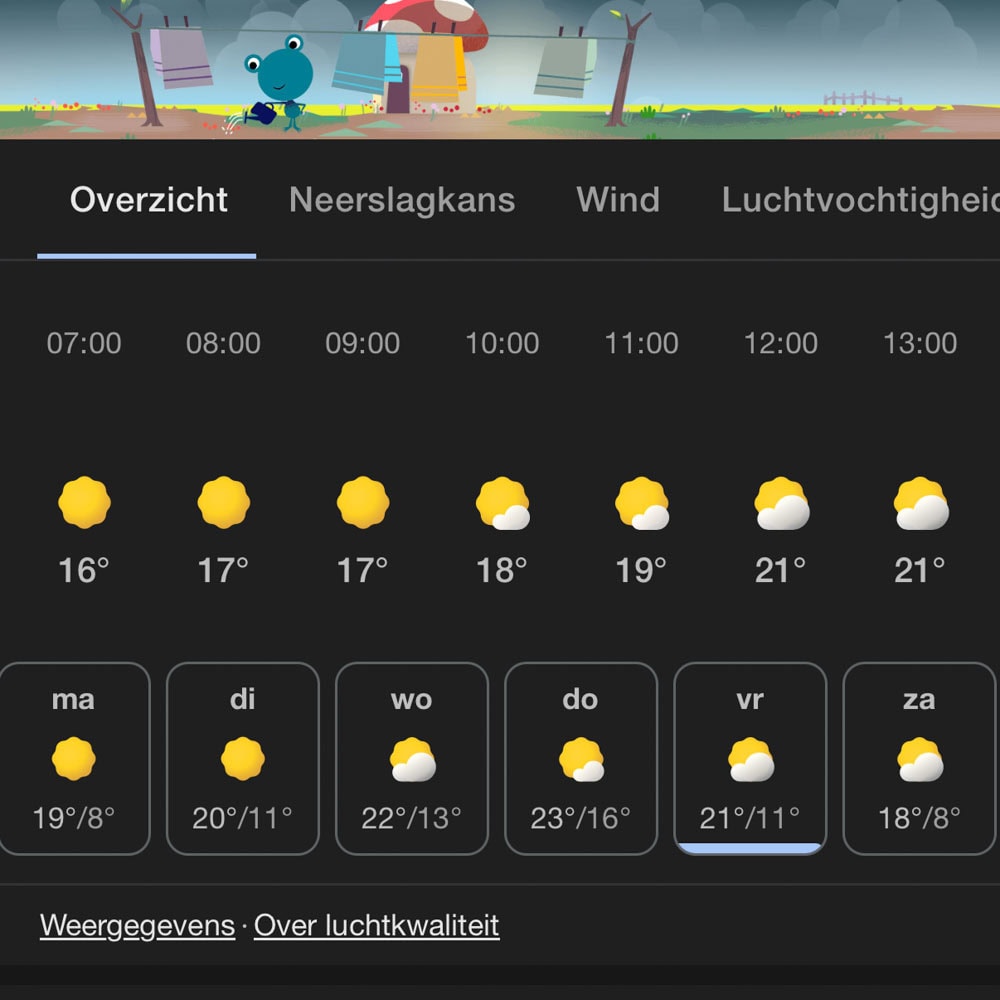This screenshot has width=1000, height=1000.
Task: Open the Neerslagkans tab
Action: [401, 200]
